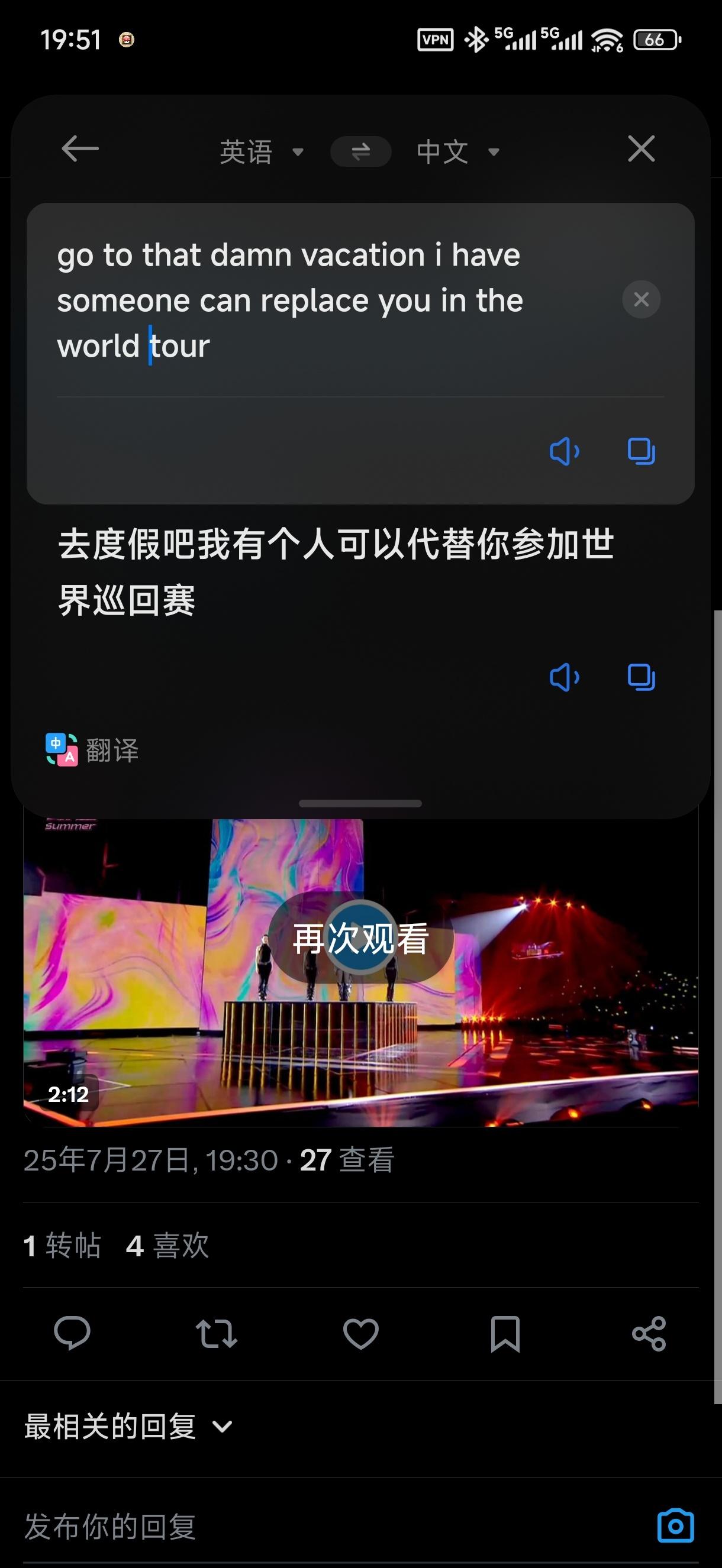The height and width of the screenshot is (1568, 722).
Task: Copy the Chinese translation result
Action: [641, 677]
